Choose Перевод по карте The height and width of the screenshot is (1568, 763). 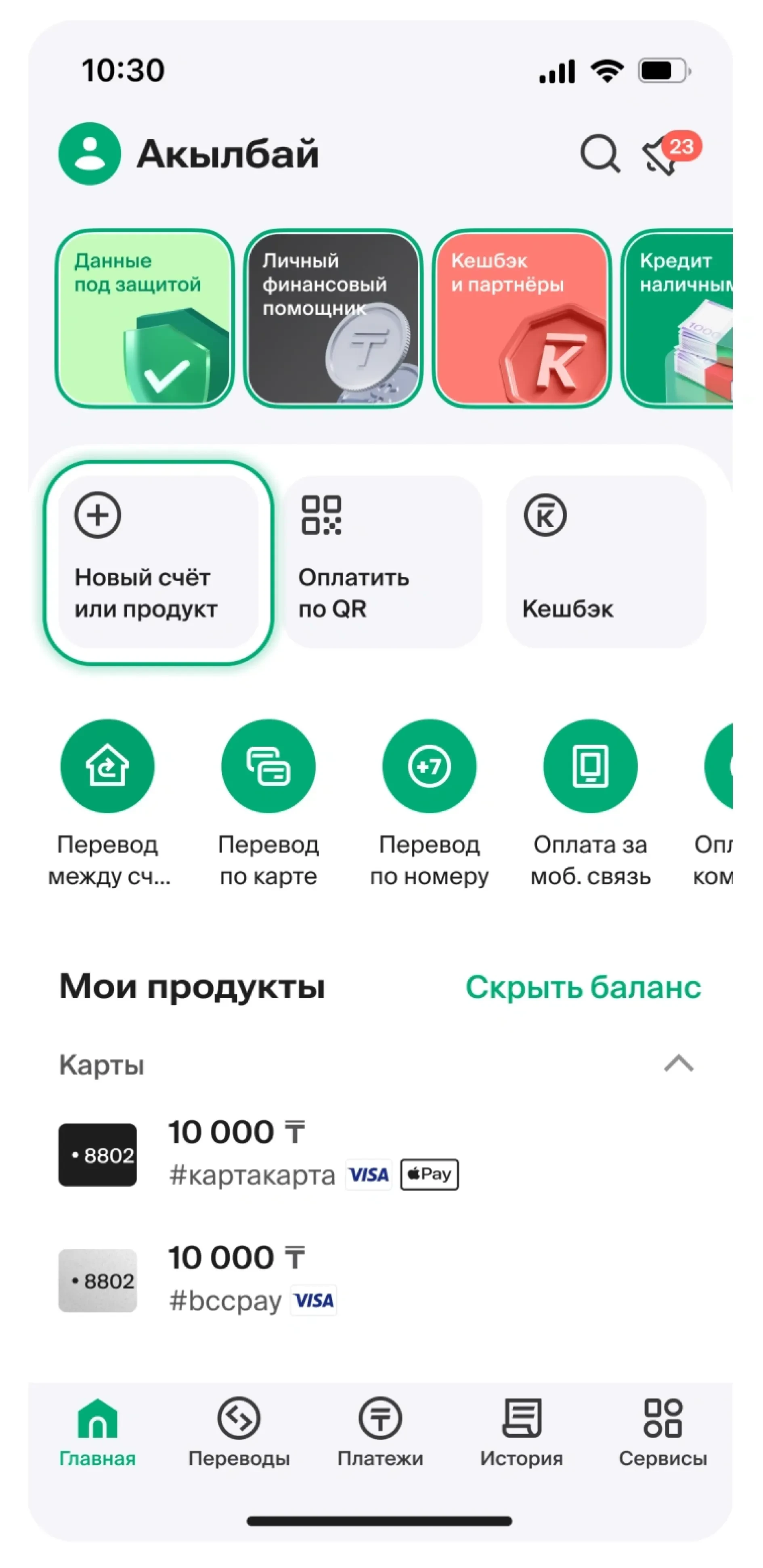268,766
